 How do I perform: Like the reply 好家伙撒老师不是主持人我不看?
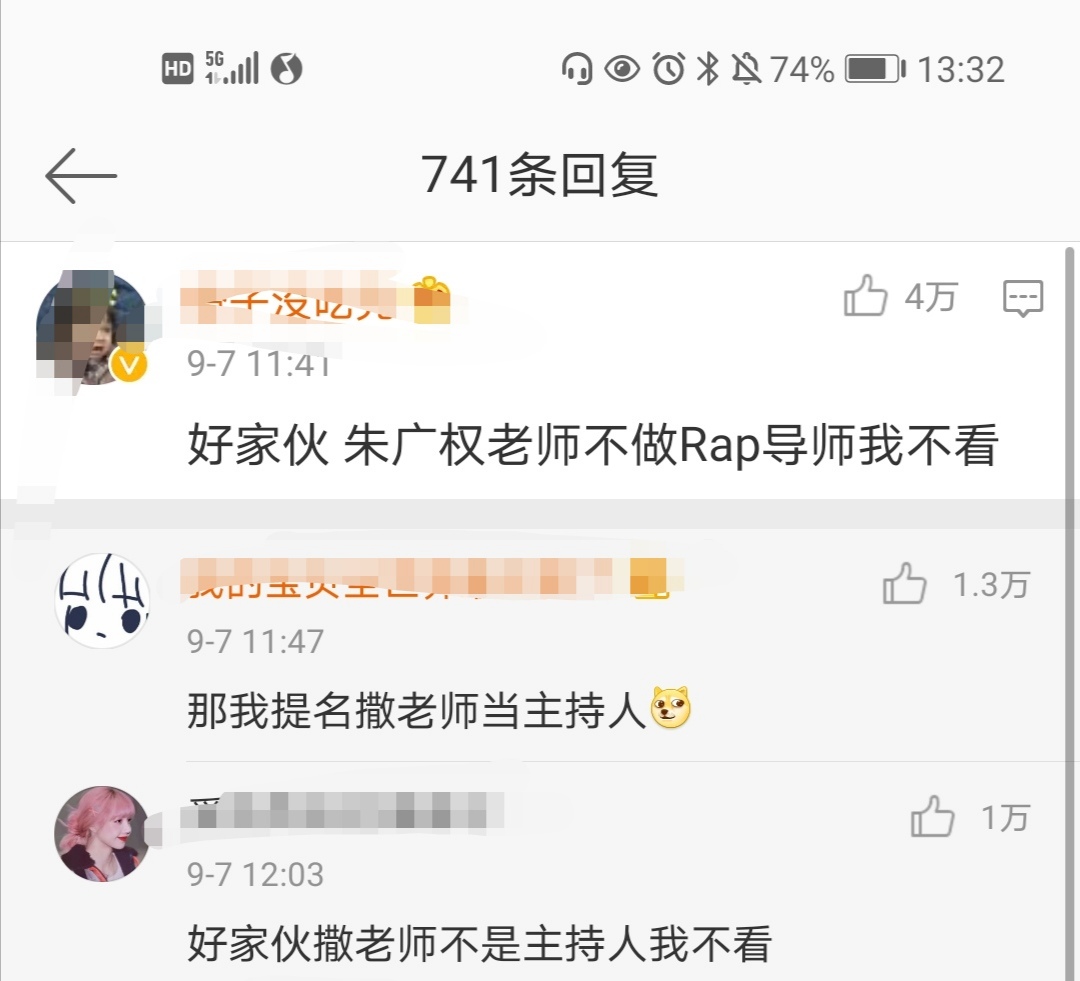pos(933,818)
